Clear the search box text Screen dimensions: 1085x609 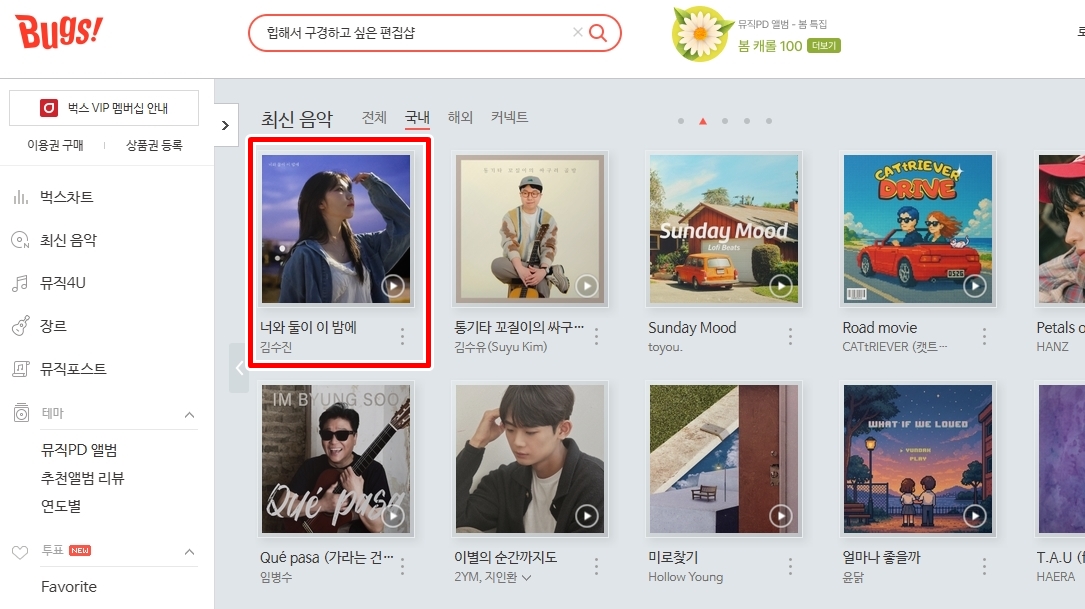[x=577, y=33]
